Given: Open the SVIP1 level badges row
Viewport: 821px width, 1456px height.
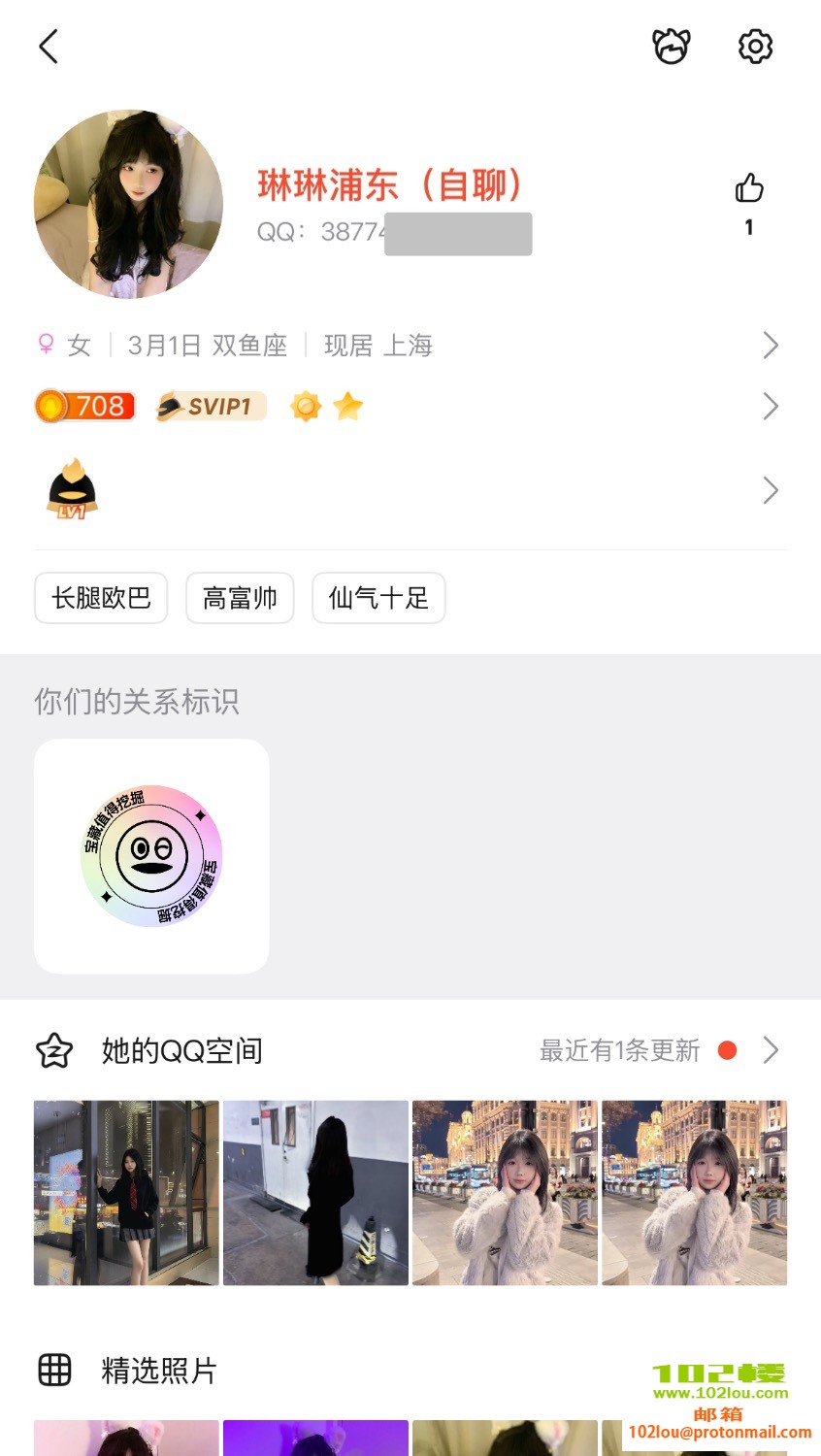Looking at the screenshot, I should (x=410, y=407).
